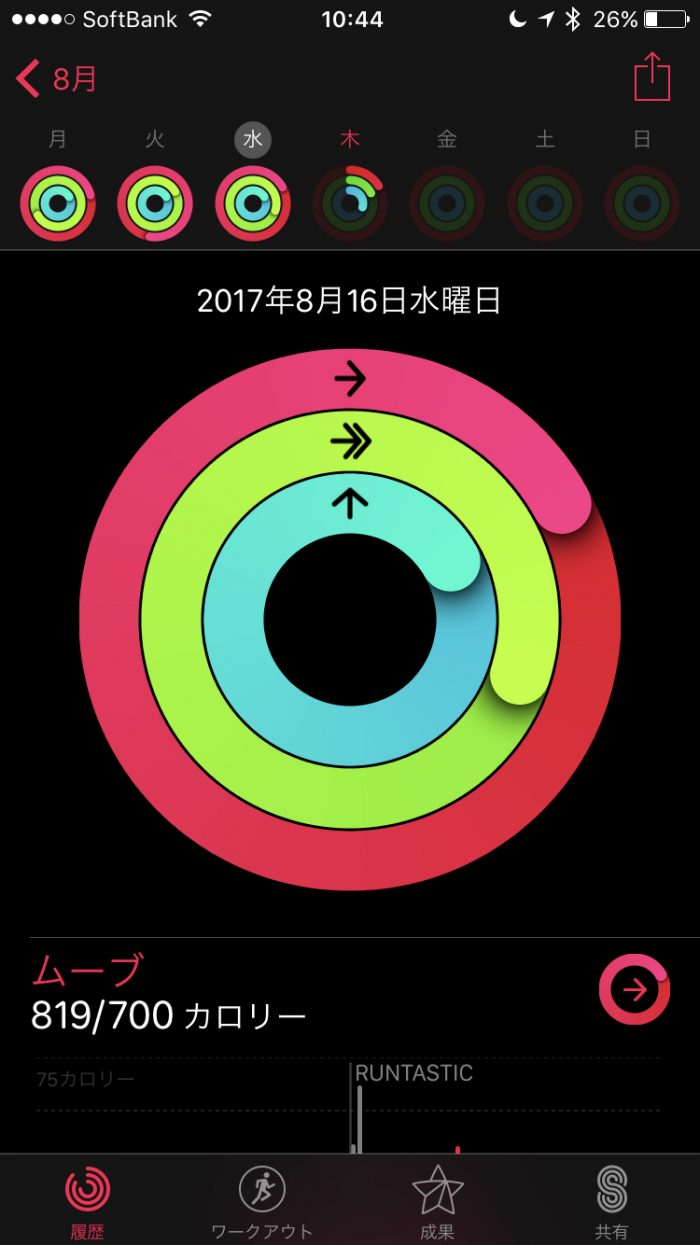Select Friday (金) activity rings
The image size is (700, 1245).
point(447,203)
